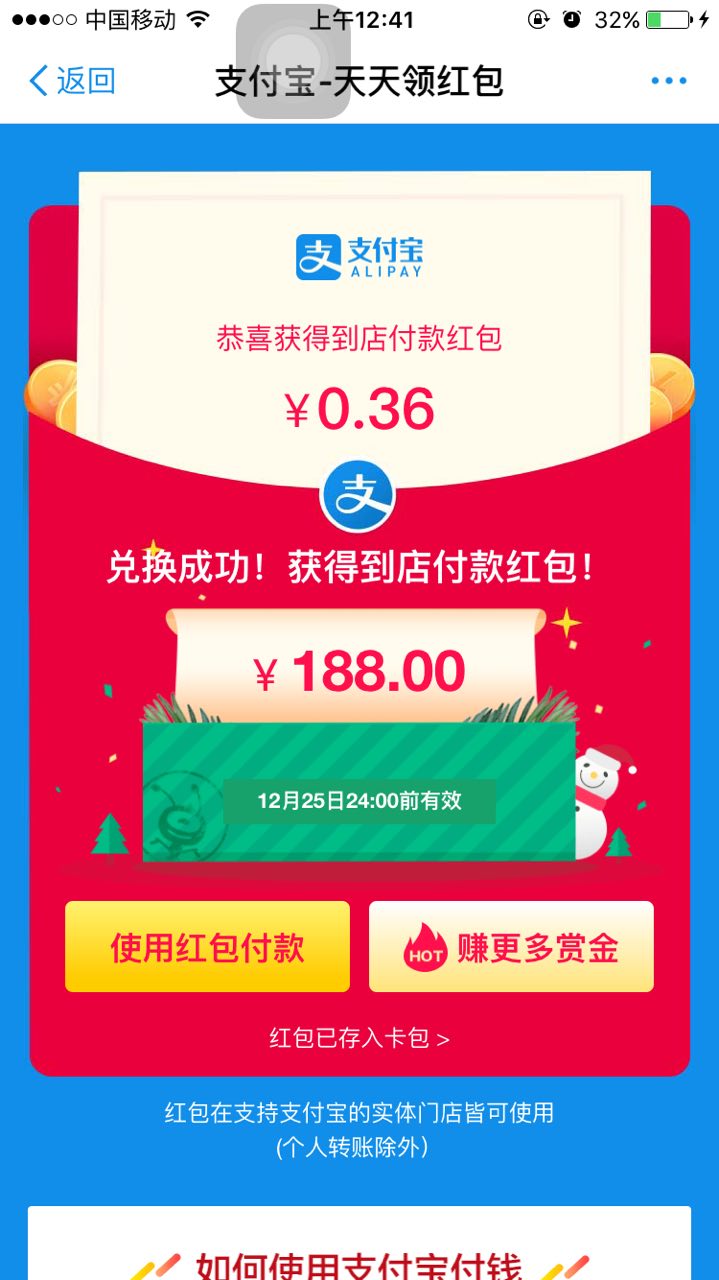Go back with the 返回 button
This screenshot has height=1280, width=719.
pos(72,81)
